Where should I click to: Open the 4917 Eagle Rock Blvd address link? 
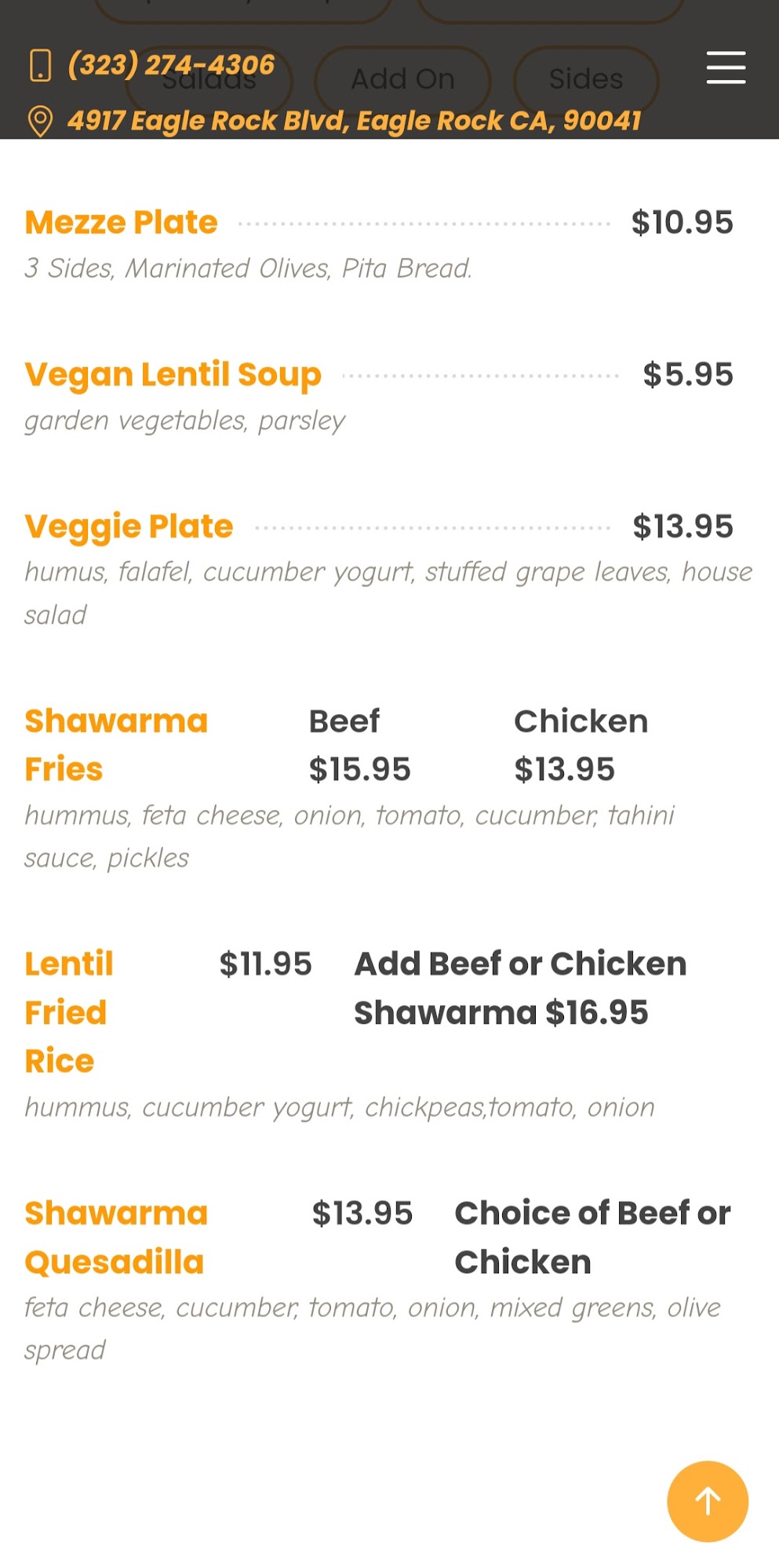pyautogui.click(x=353, y=121)
